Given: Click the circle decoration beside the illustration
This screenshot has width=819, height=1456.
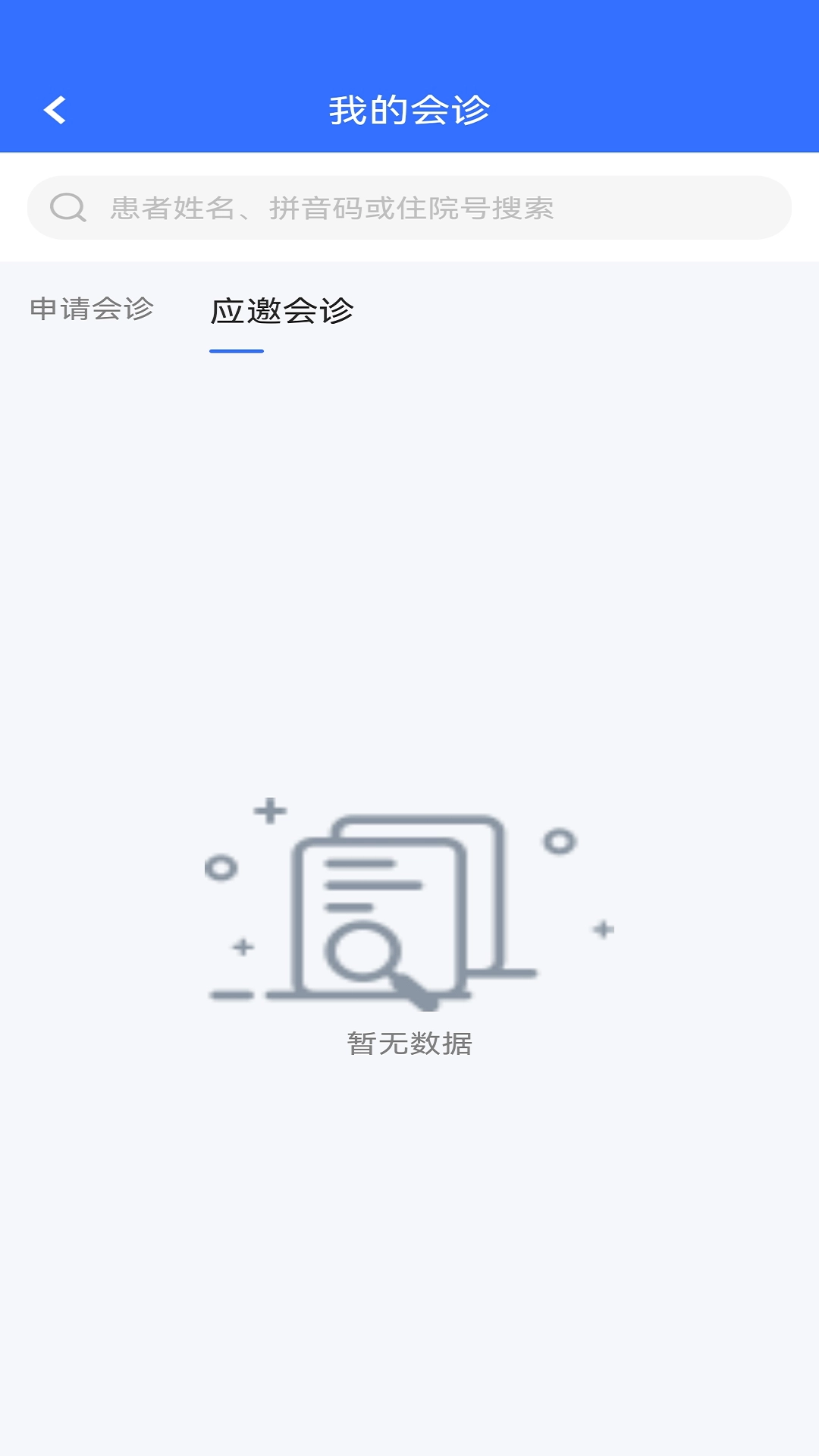Looking at the screenshot, I should pyautogui.click(x=559, y=842).
